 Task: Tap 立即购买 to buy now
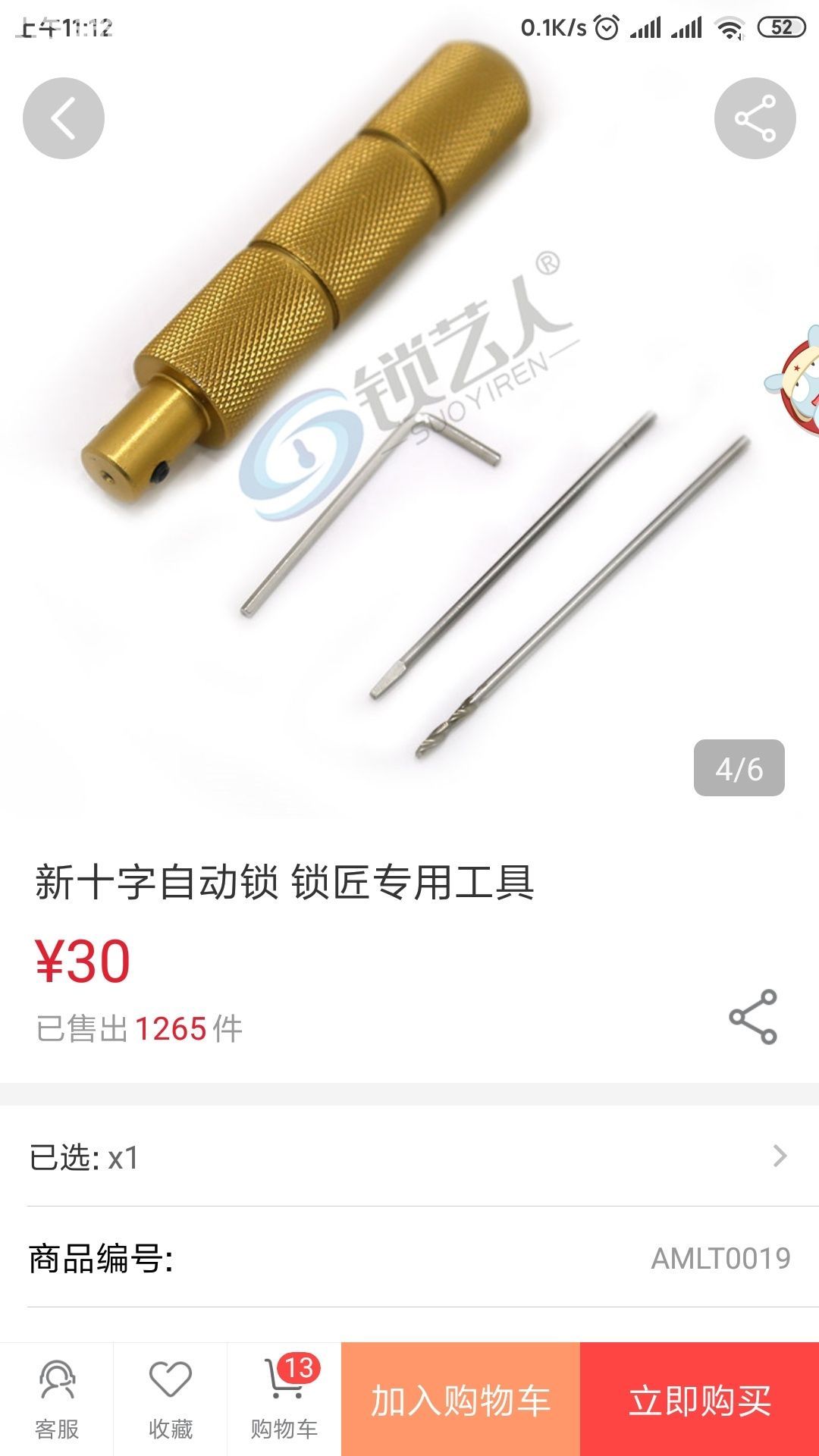699,1400
